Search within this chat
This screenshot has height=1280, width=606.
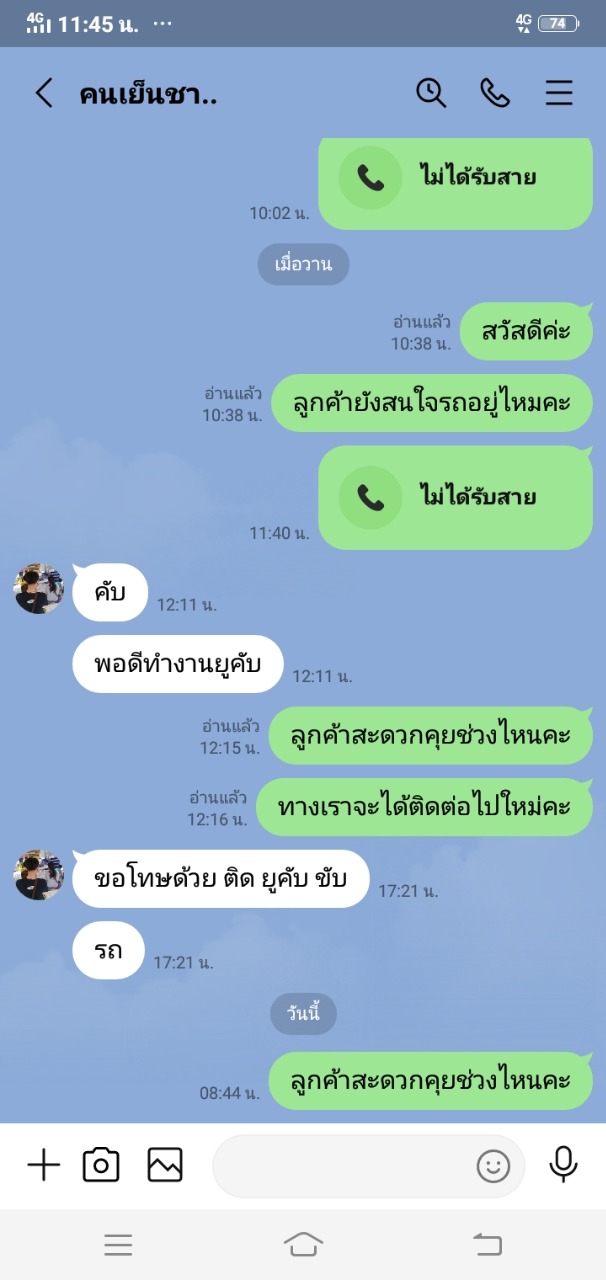tap(430, 93)
